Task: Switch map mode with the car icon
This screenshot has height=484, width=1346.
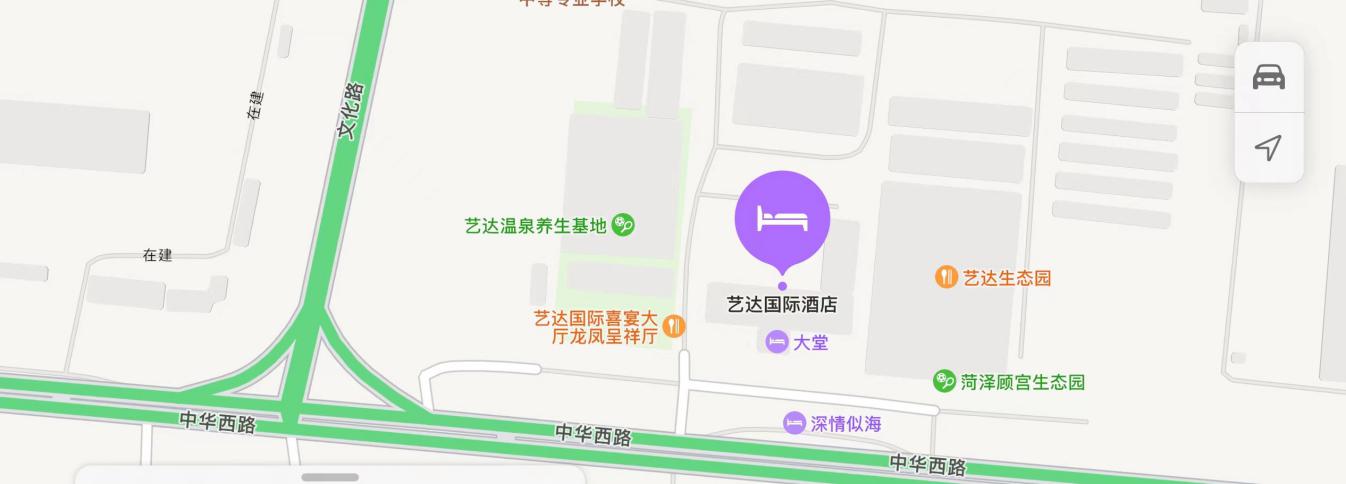Action: 1268,77
